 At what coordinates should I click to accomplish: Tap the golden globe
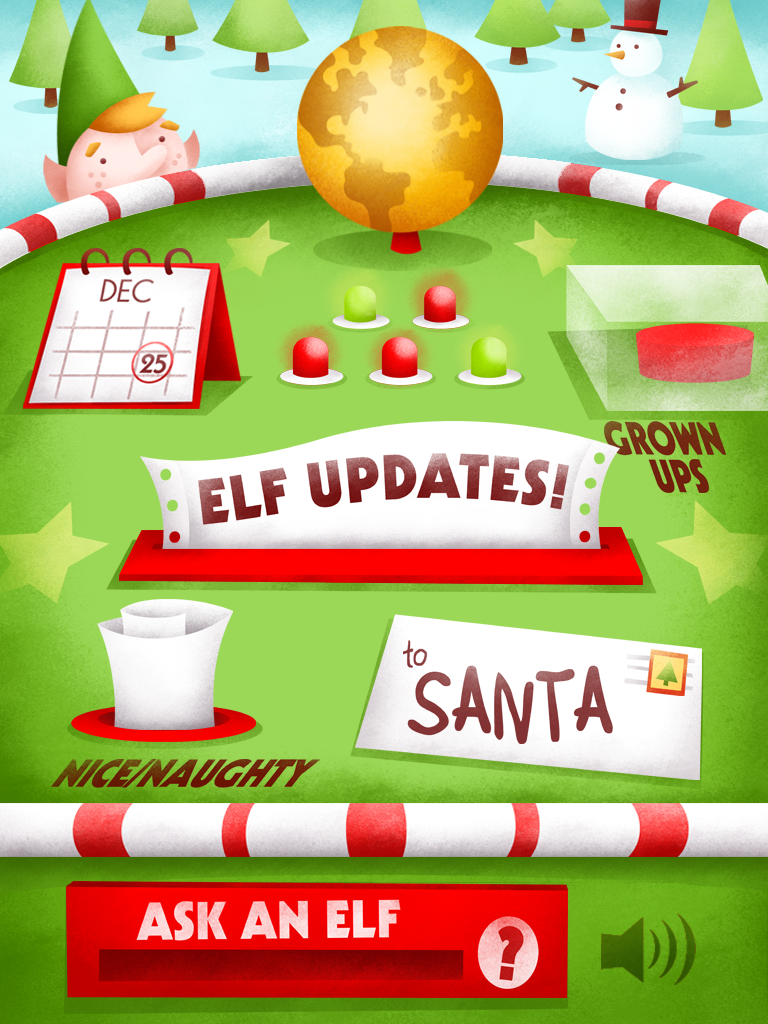click(400, 130)
